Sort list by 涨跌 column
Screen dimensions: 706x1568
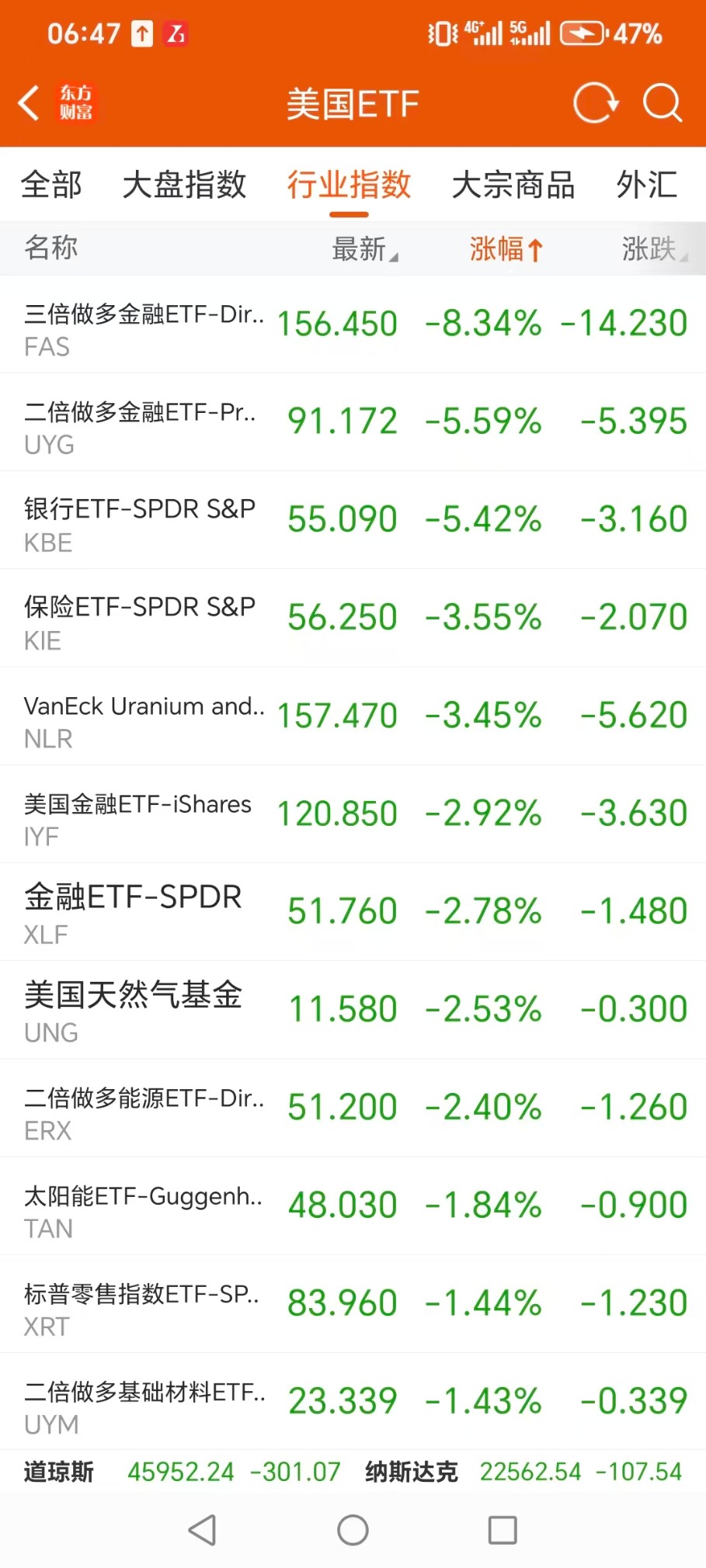coord(654,248)
